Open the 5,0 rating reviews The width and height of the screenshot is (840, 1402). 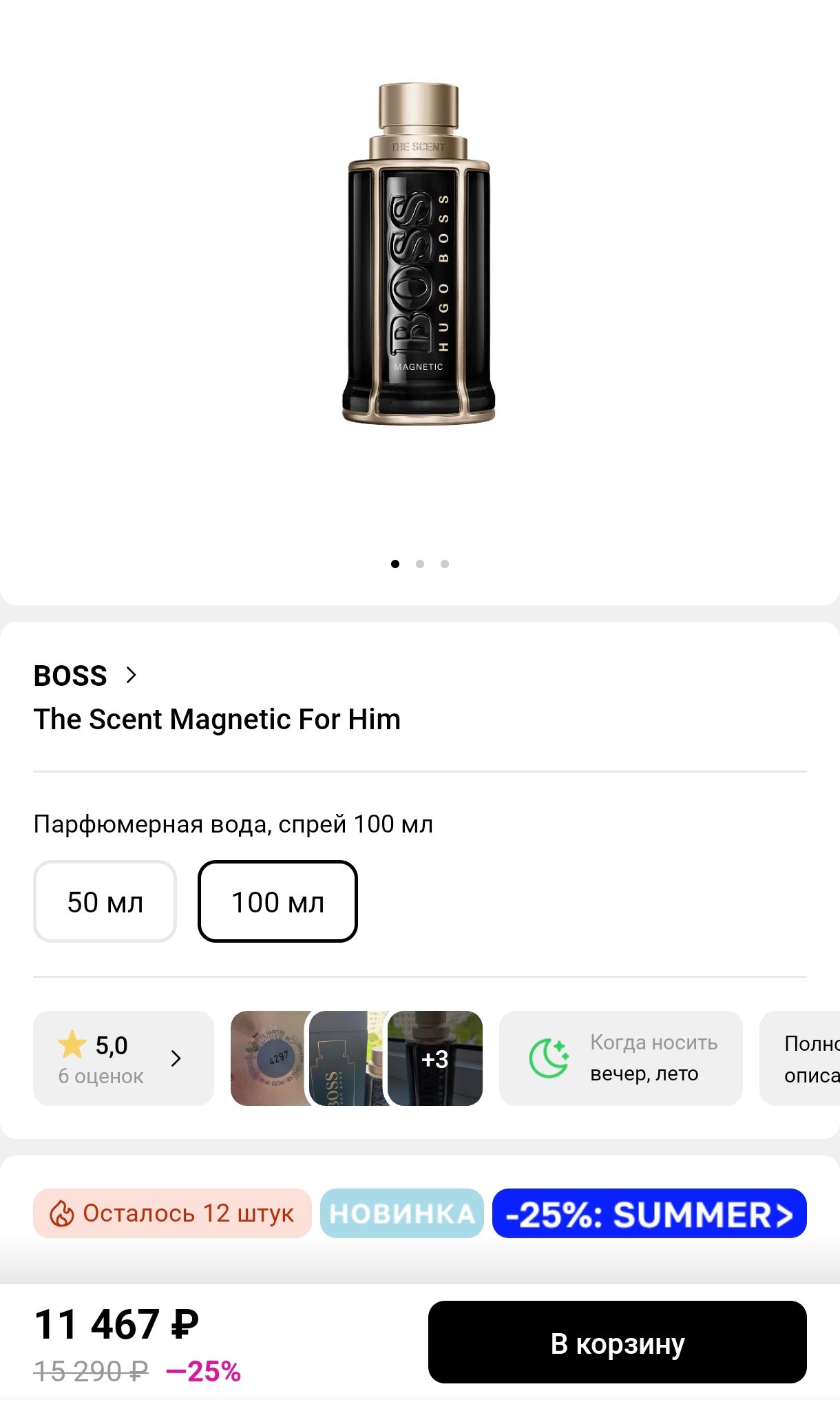point(123,1058)
